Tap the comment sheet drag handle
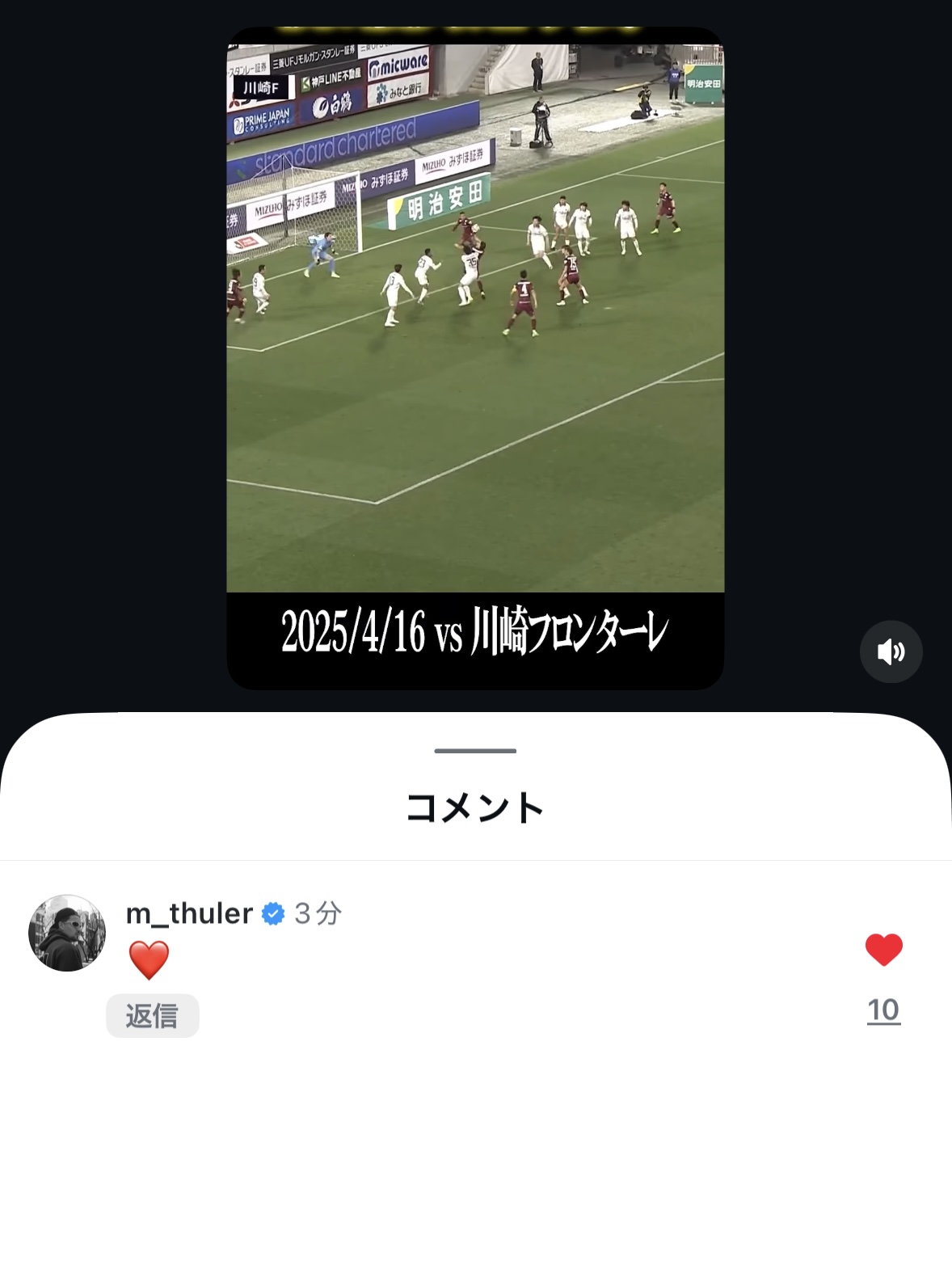 tap(475, 751)
